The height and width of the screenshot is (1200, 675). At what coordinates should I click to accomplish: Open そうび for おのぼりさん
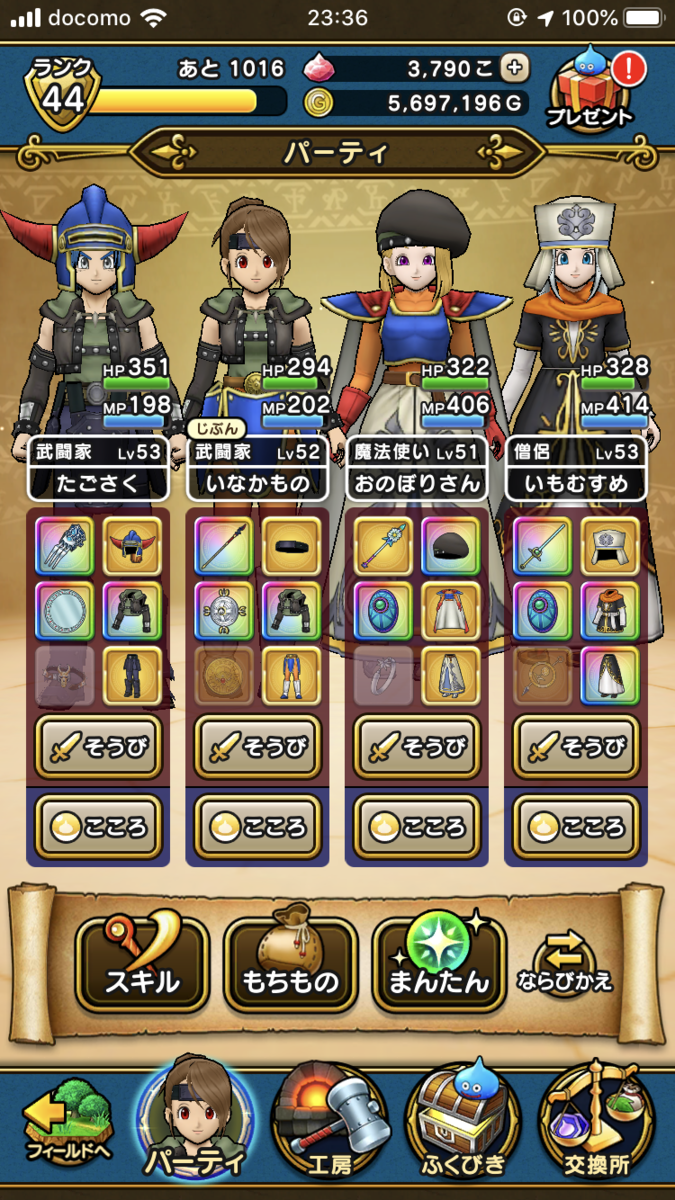(x=416, y=747)
